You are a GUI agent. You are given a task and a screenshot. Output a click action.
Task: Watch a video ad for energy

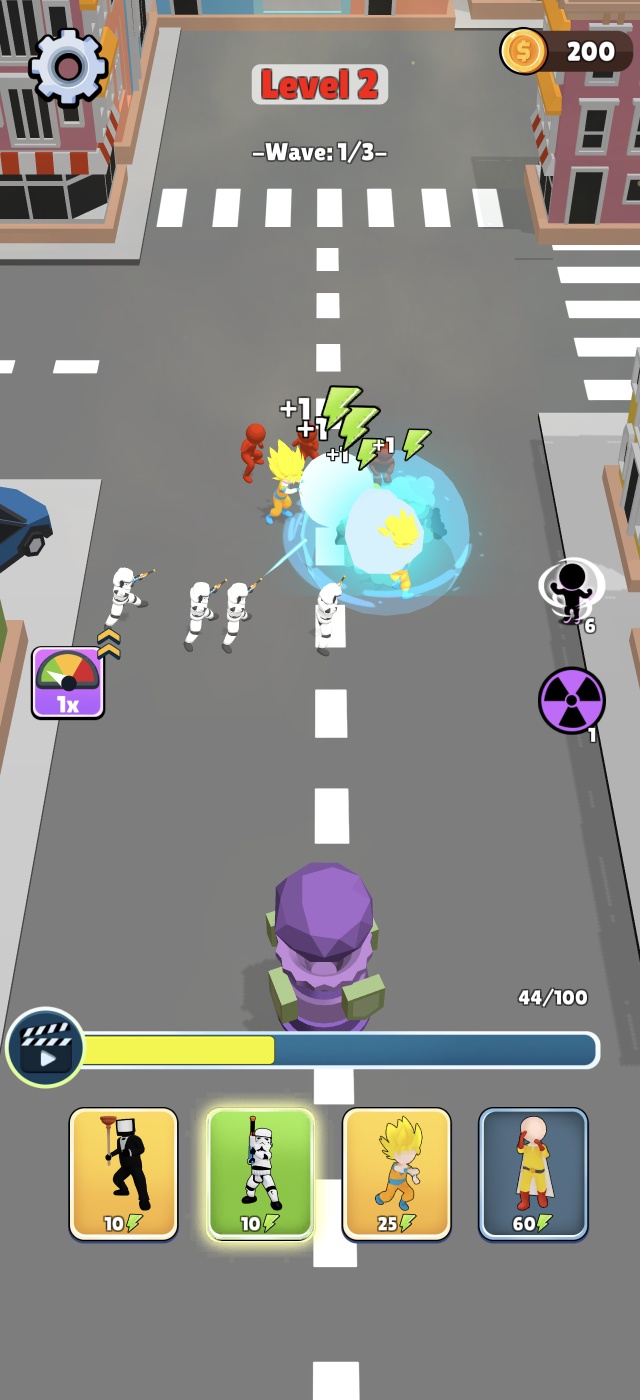coord(45,1047)
